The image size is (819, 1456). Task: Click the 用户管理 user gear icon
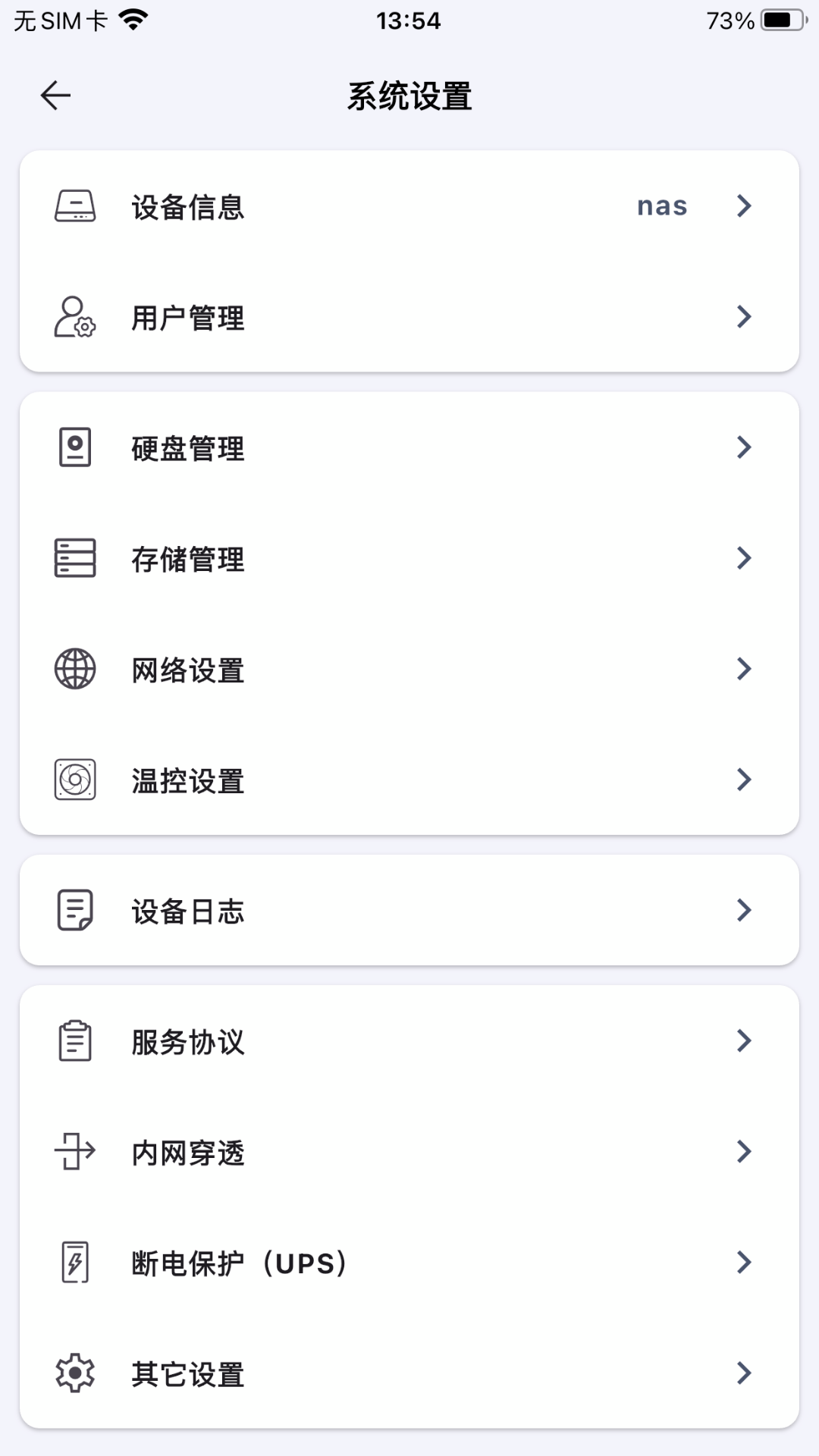[x=74, y=316]
